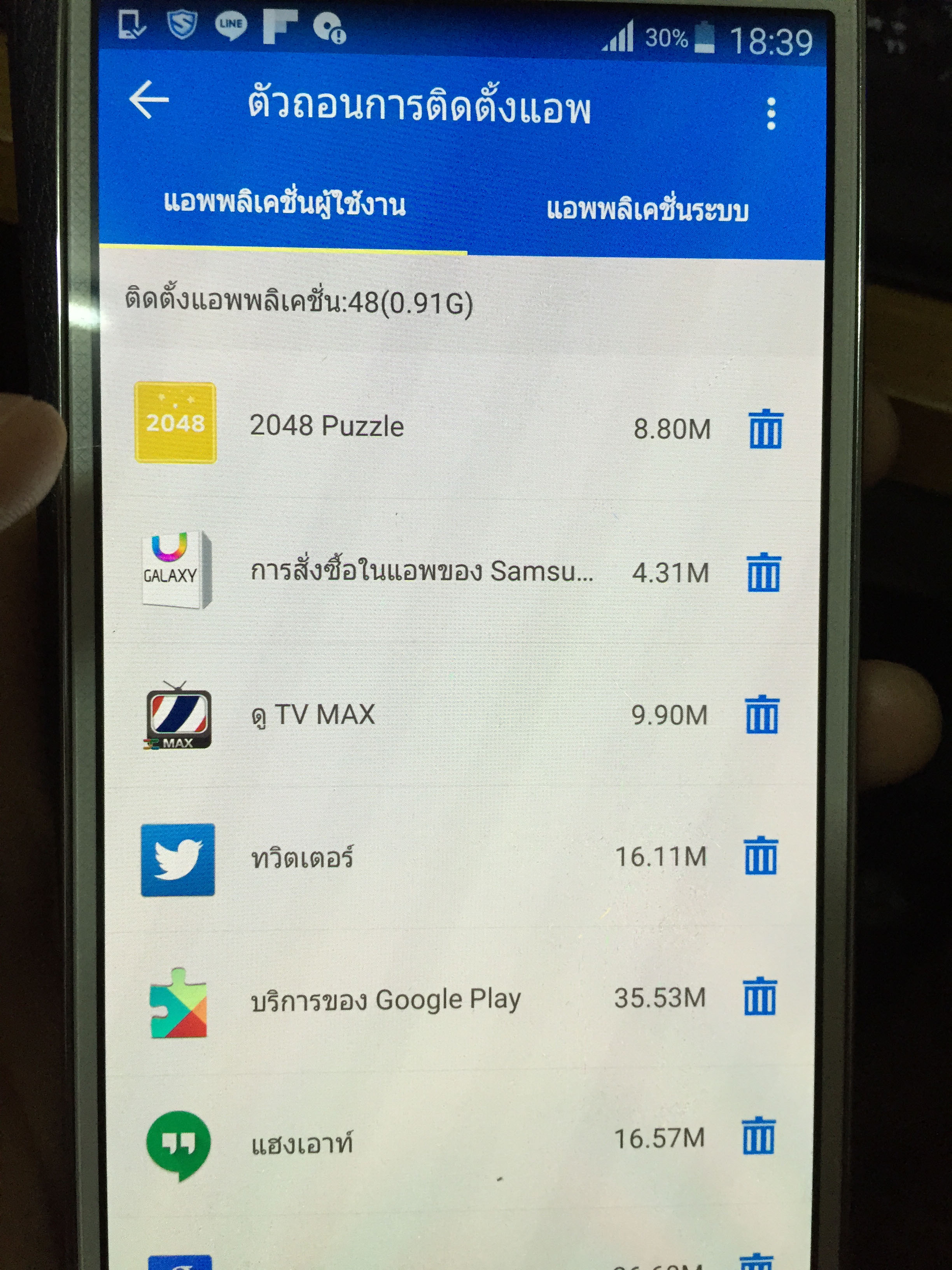Remove ดู TV MAX using trash icon
The image size is (952, 1270).
pyautogui.click(x=762, y=715)
